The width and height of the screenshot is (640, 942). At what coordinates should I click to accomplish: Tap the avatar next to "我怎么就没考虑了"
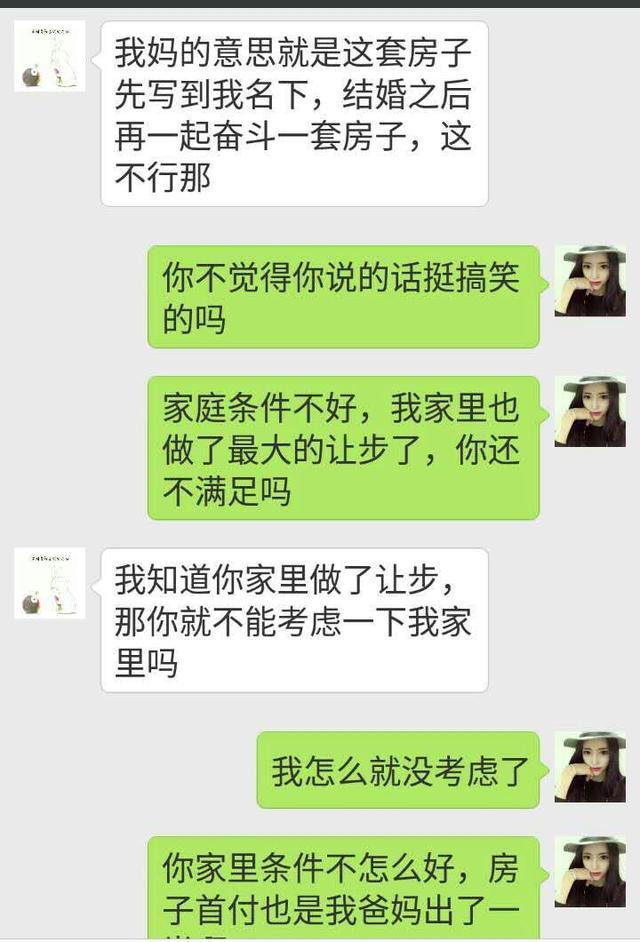590,767
